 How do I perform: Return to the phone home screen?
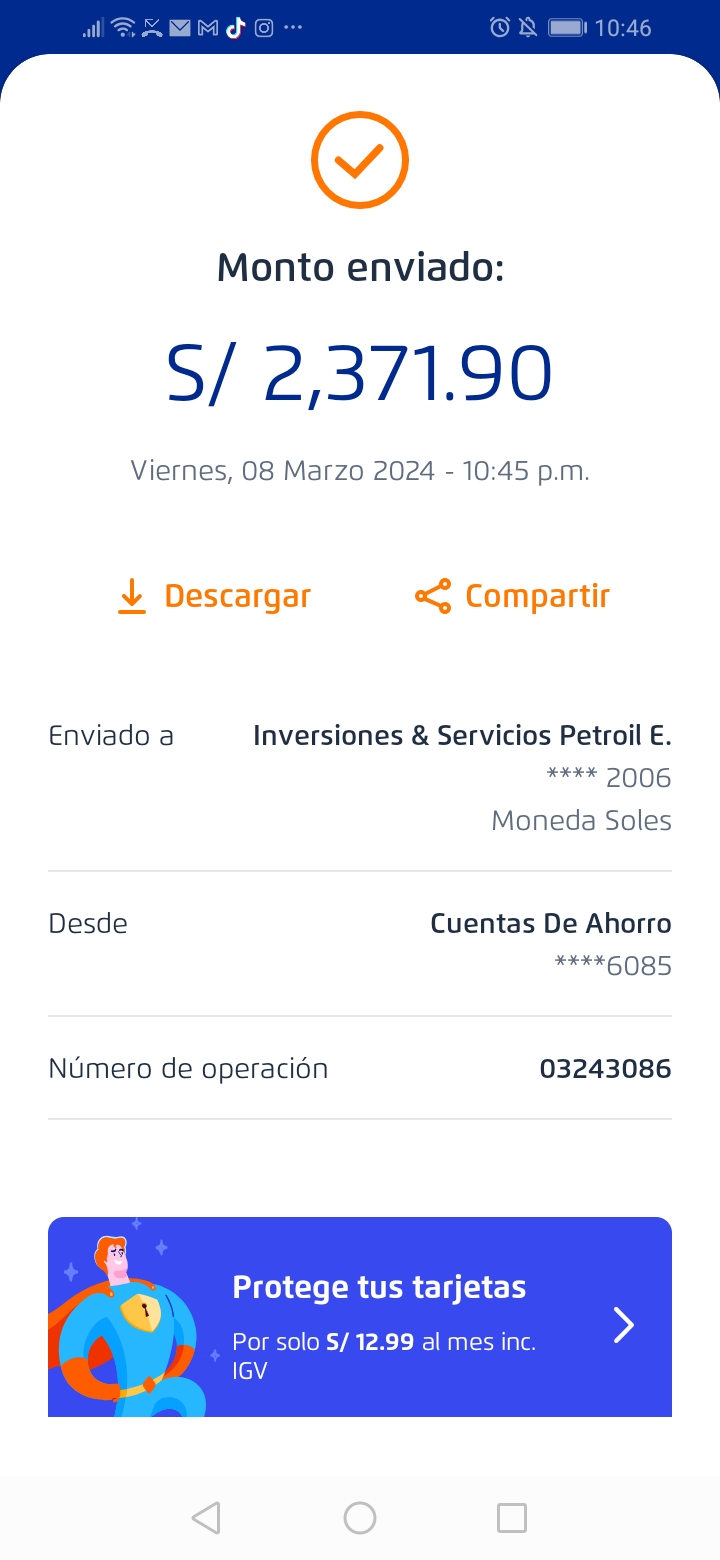click(x=360, y=1518)
